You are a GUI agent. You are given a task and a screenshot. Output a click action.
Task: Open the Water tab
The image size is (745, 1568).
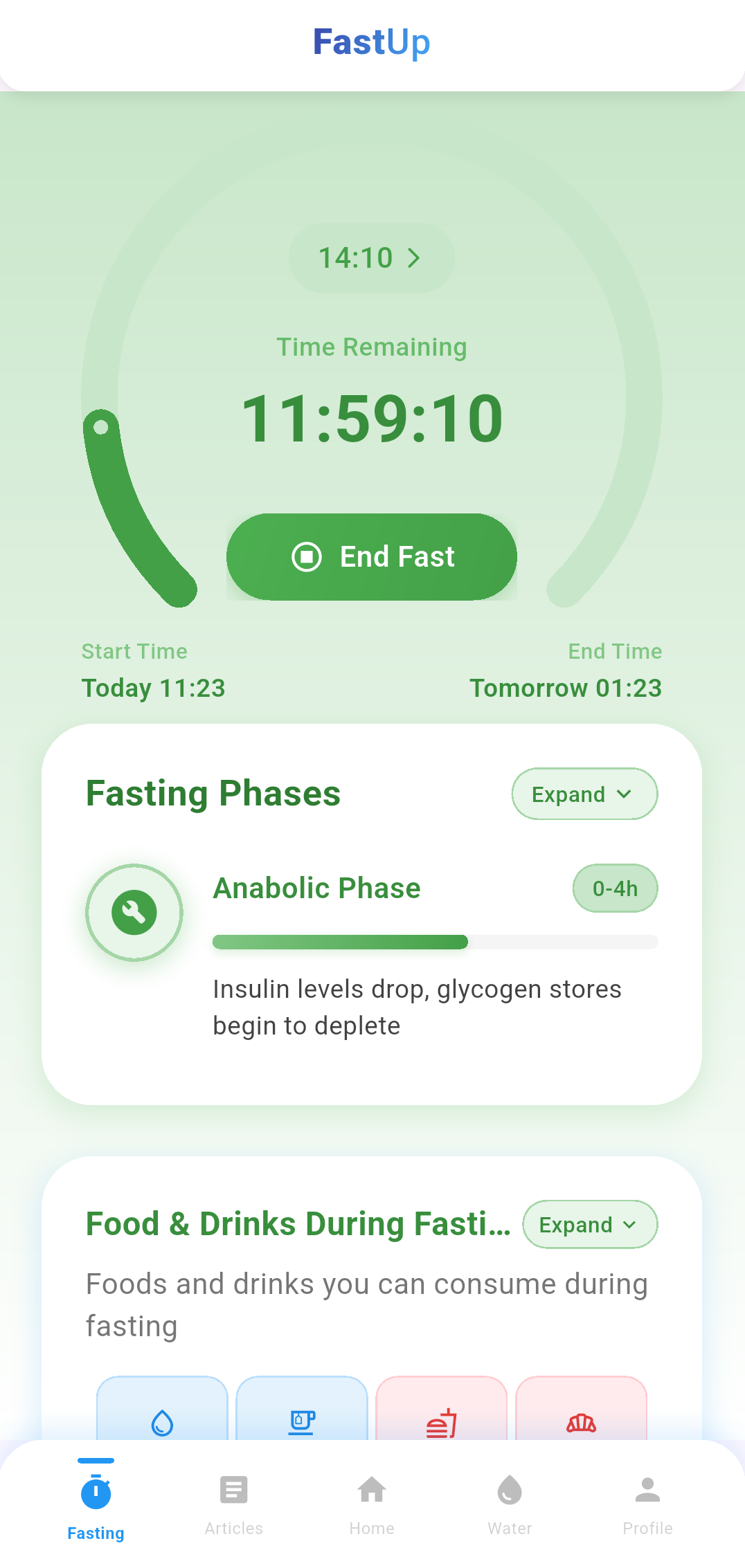pos(510,1503)
